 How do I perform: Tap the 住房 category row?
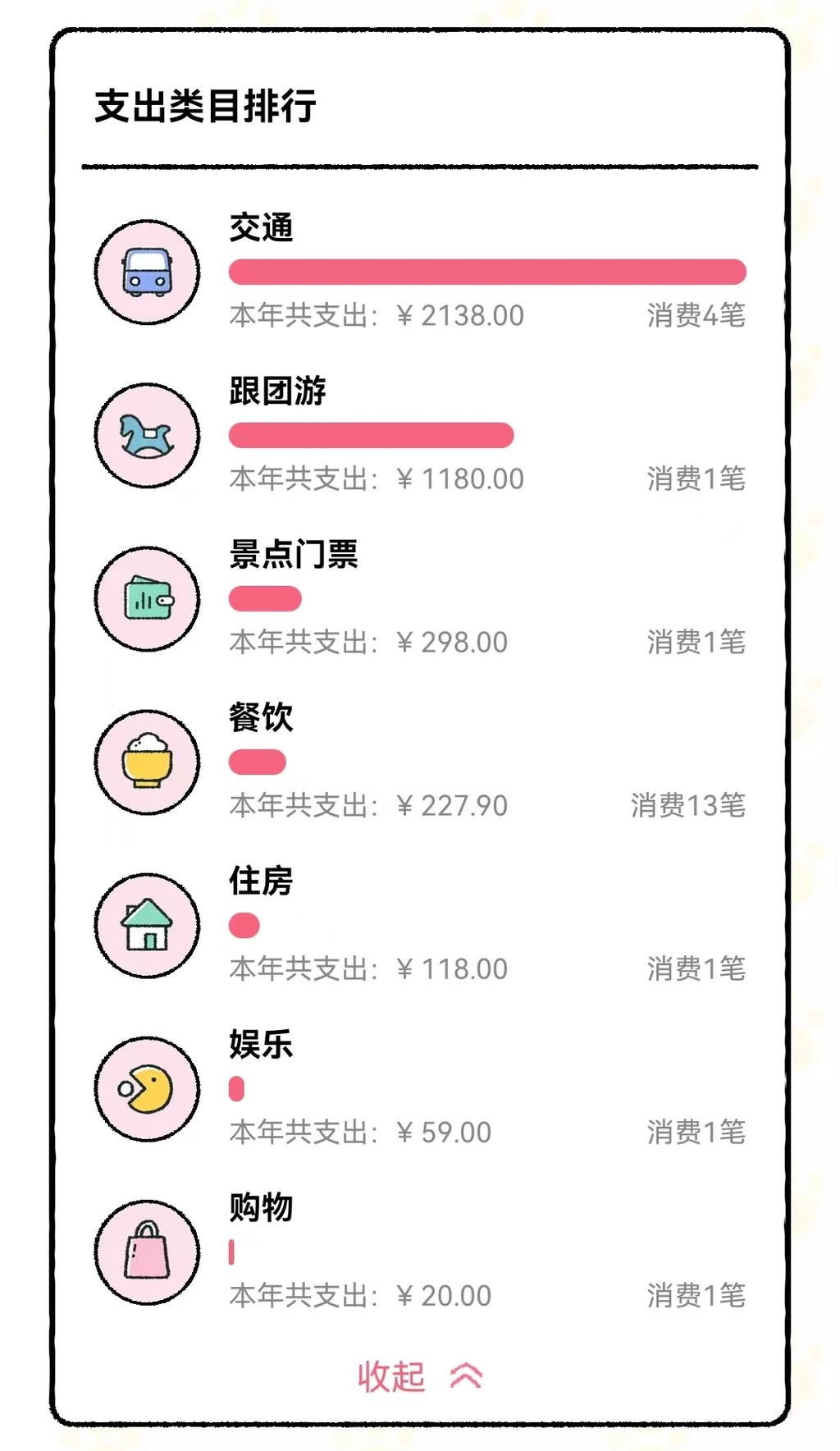[x=420, y=925]
